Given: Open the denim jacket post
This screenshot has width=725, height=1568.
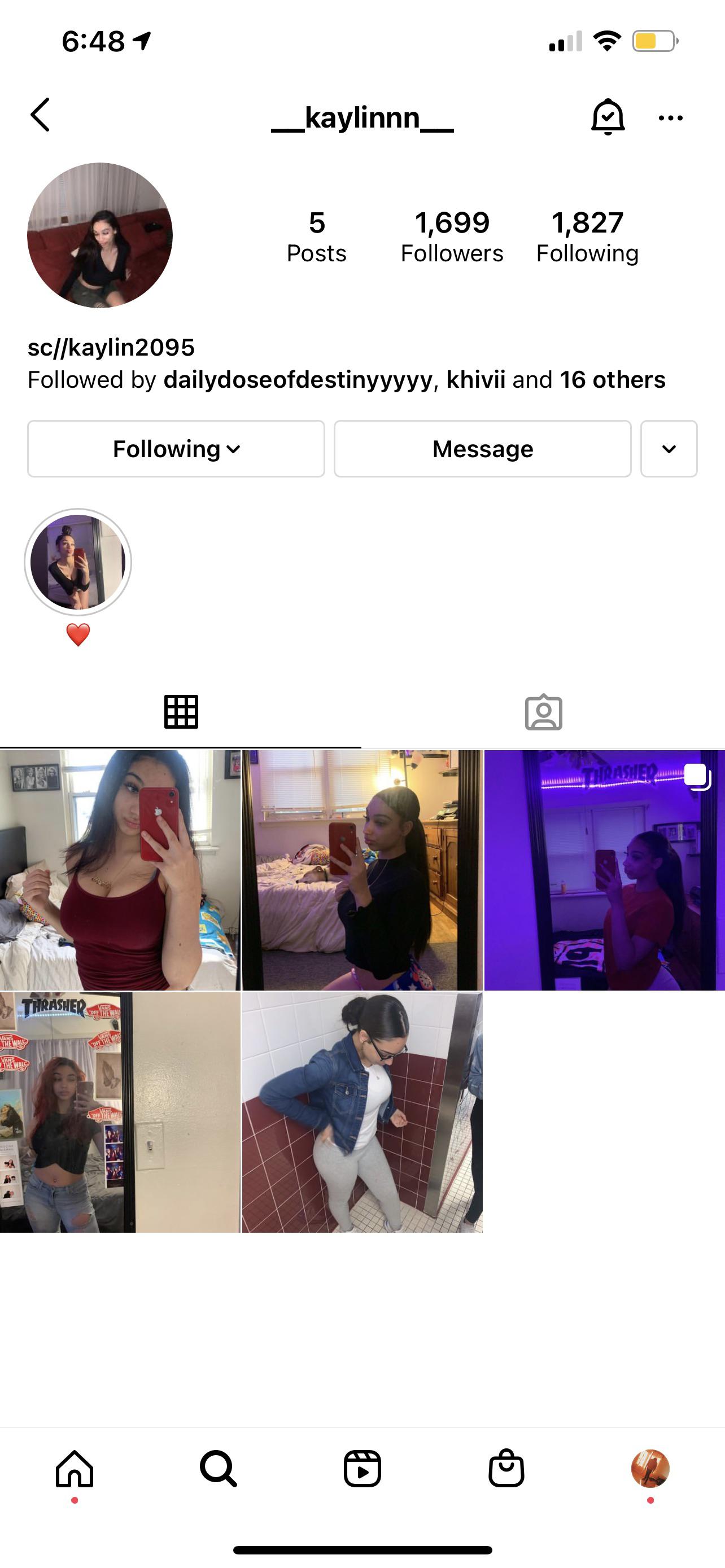Looking at the screenshot, I should coord(362,1112).
